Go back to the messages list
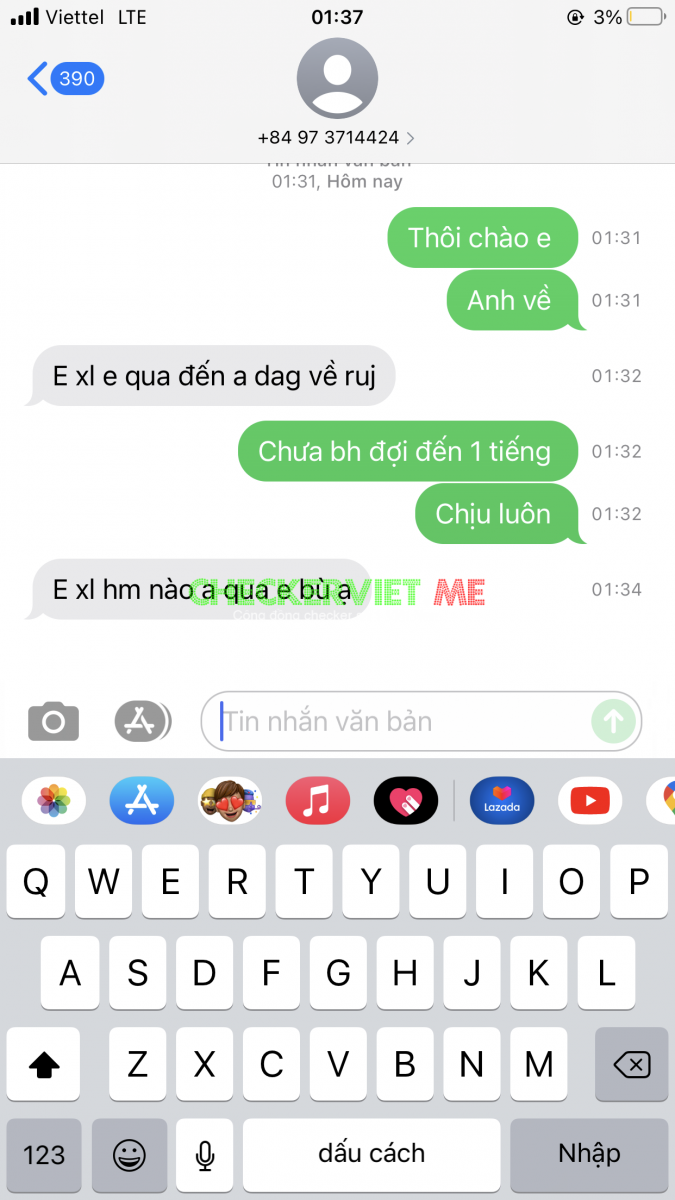The width and height of the screenshot is (675, 1200). click(64, 78)
